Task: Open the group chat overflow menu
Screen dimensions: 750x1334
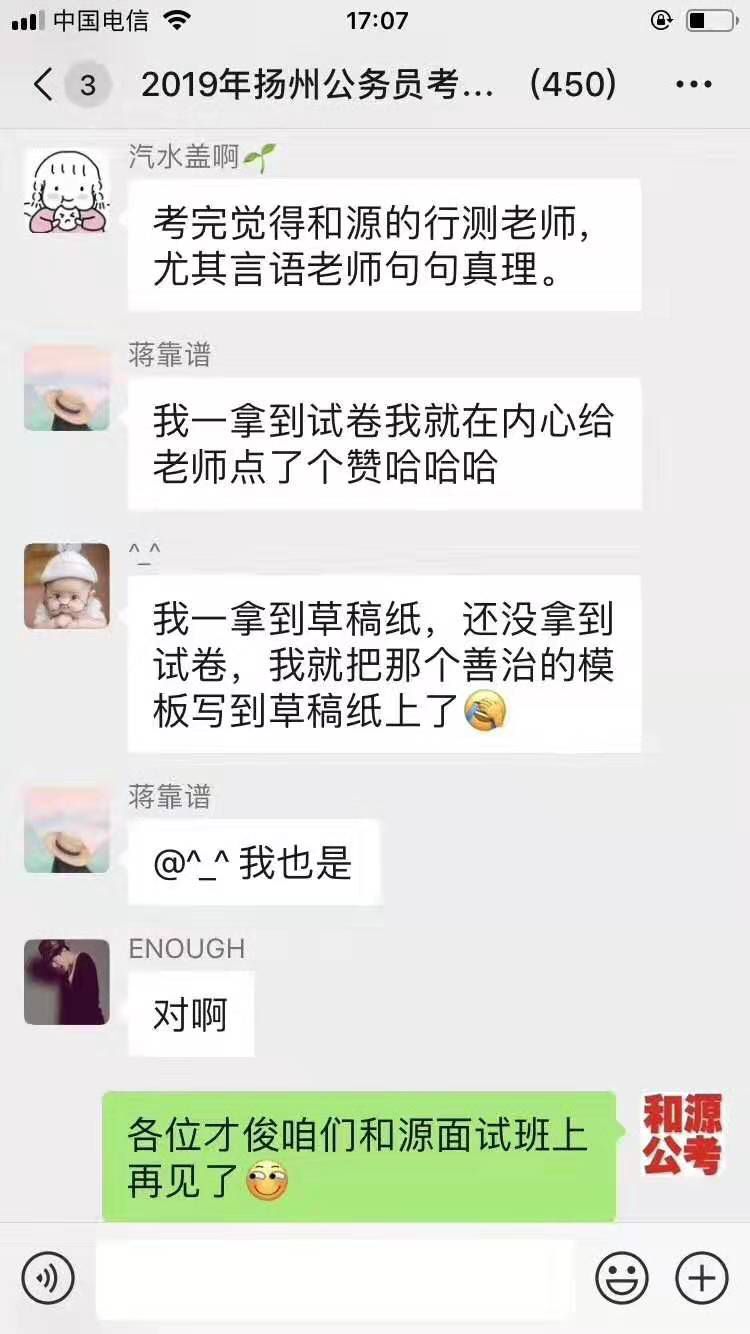Action: 694,85
